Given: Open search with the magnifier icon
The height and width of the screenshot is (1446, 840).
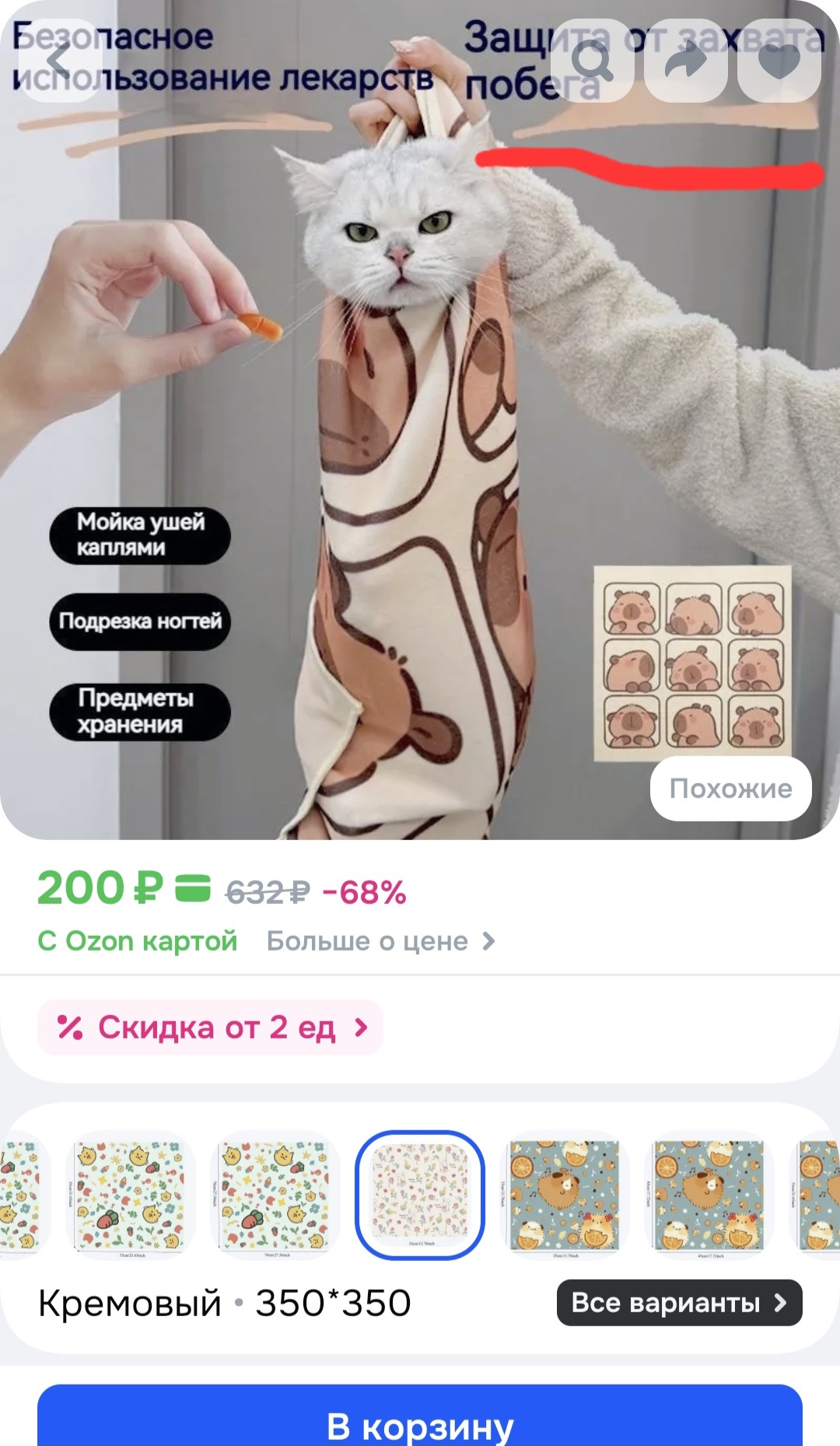Looking at the screenshot, I should (x=593, y=61).
